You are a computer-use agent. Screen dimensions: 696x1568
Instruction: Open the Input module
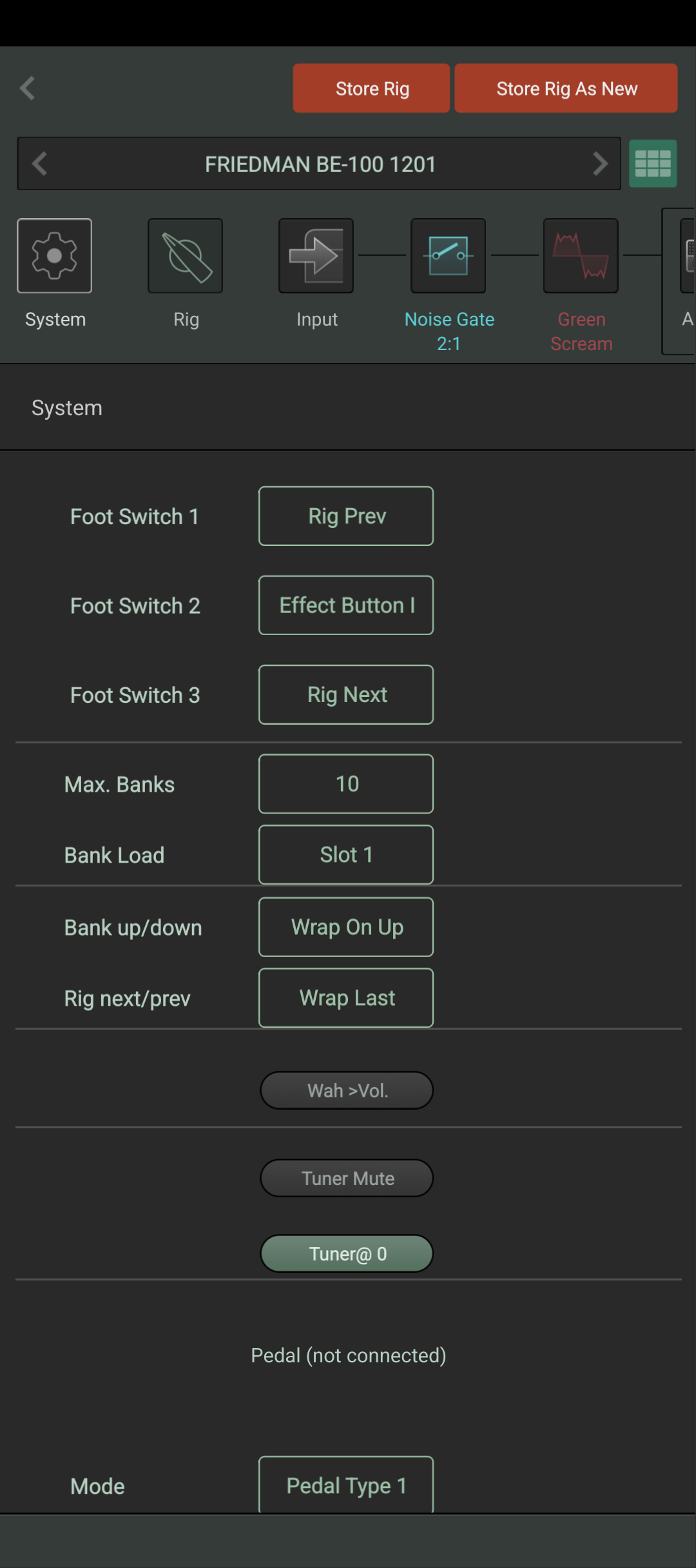point(316,255)
